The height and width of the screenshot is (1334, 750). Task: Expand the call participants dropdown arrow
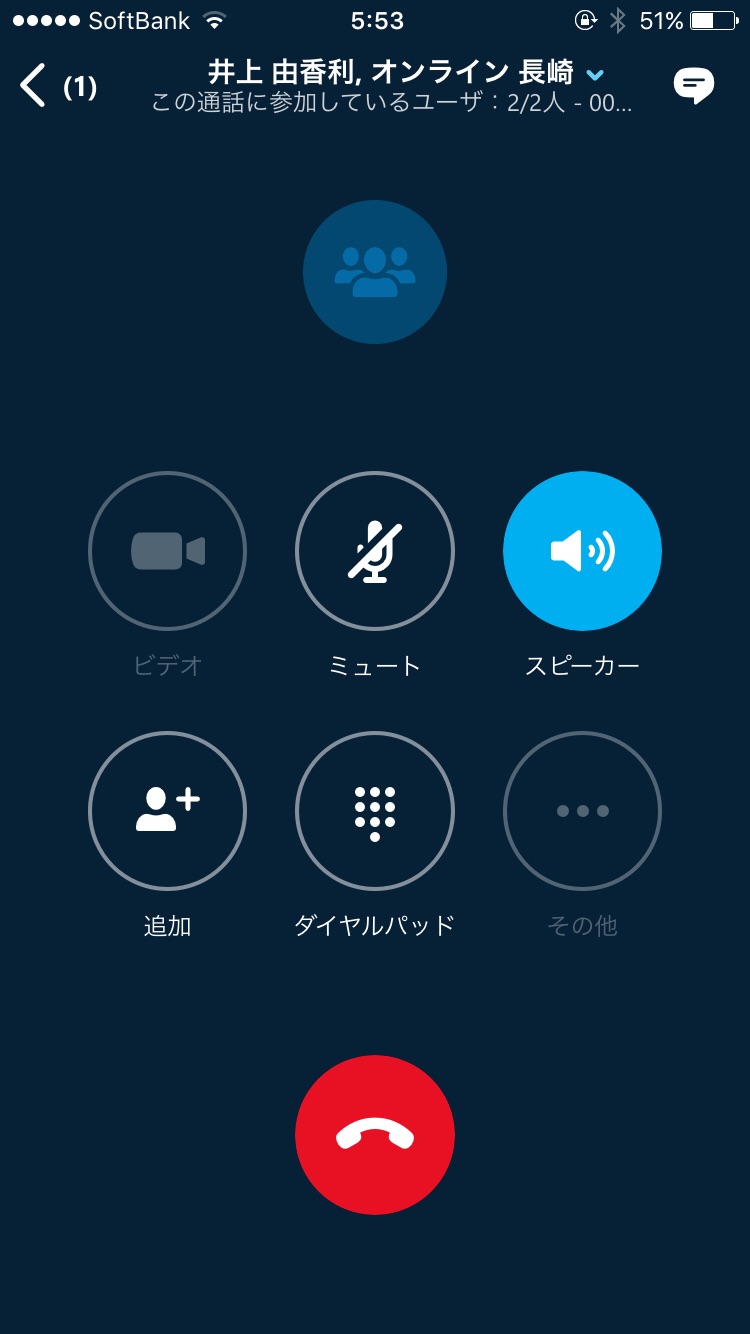595,75
